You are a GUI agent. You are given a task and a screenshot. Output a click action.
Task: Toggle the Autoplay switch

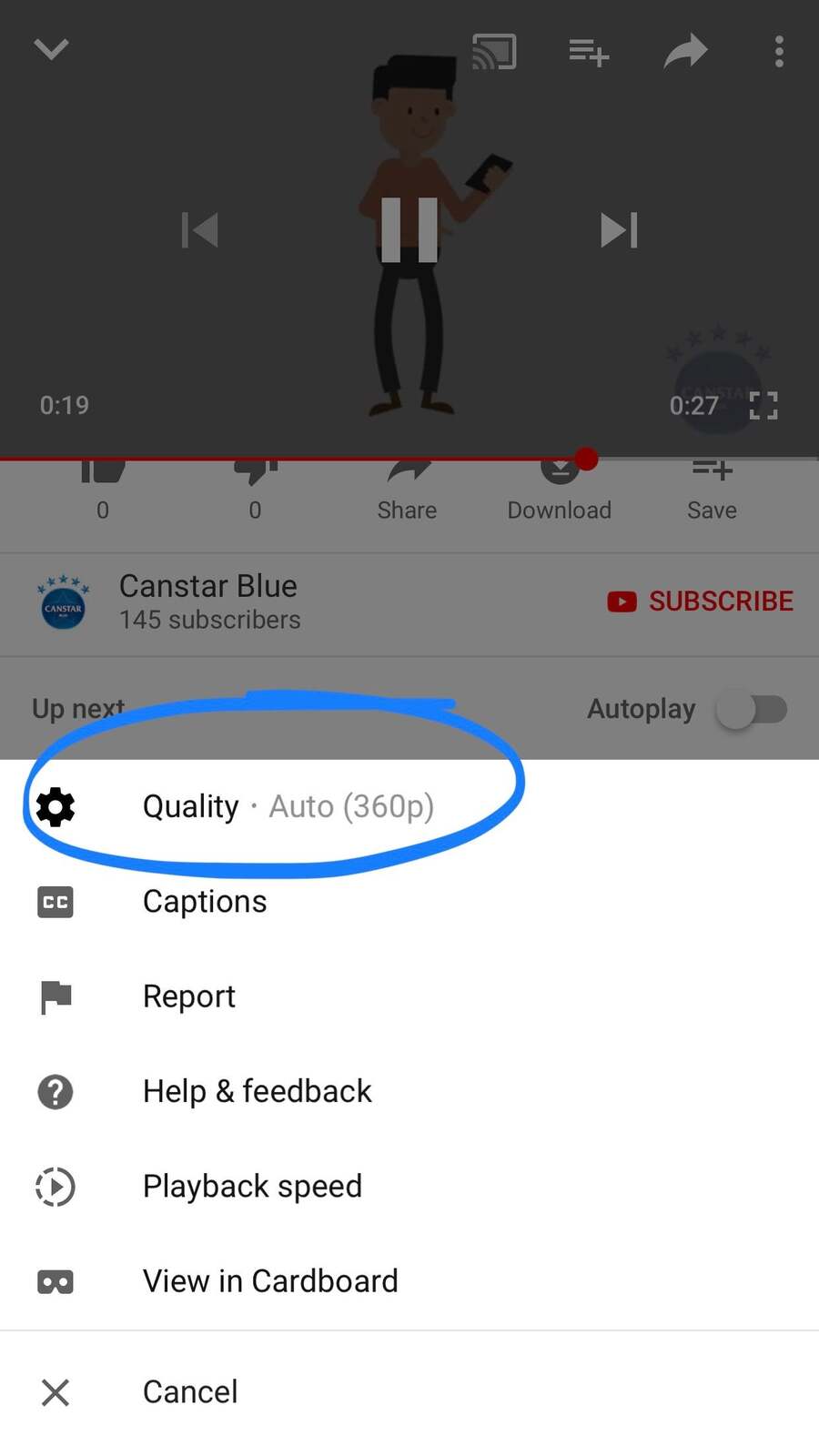(752, 709)
